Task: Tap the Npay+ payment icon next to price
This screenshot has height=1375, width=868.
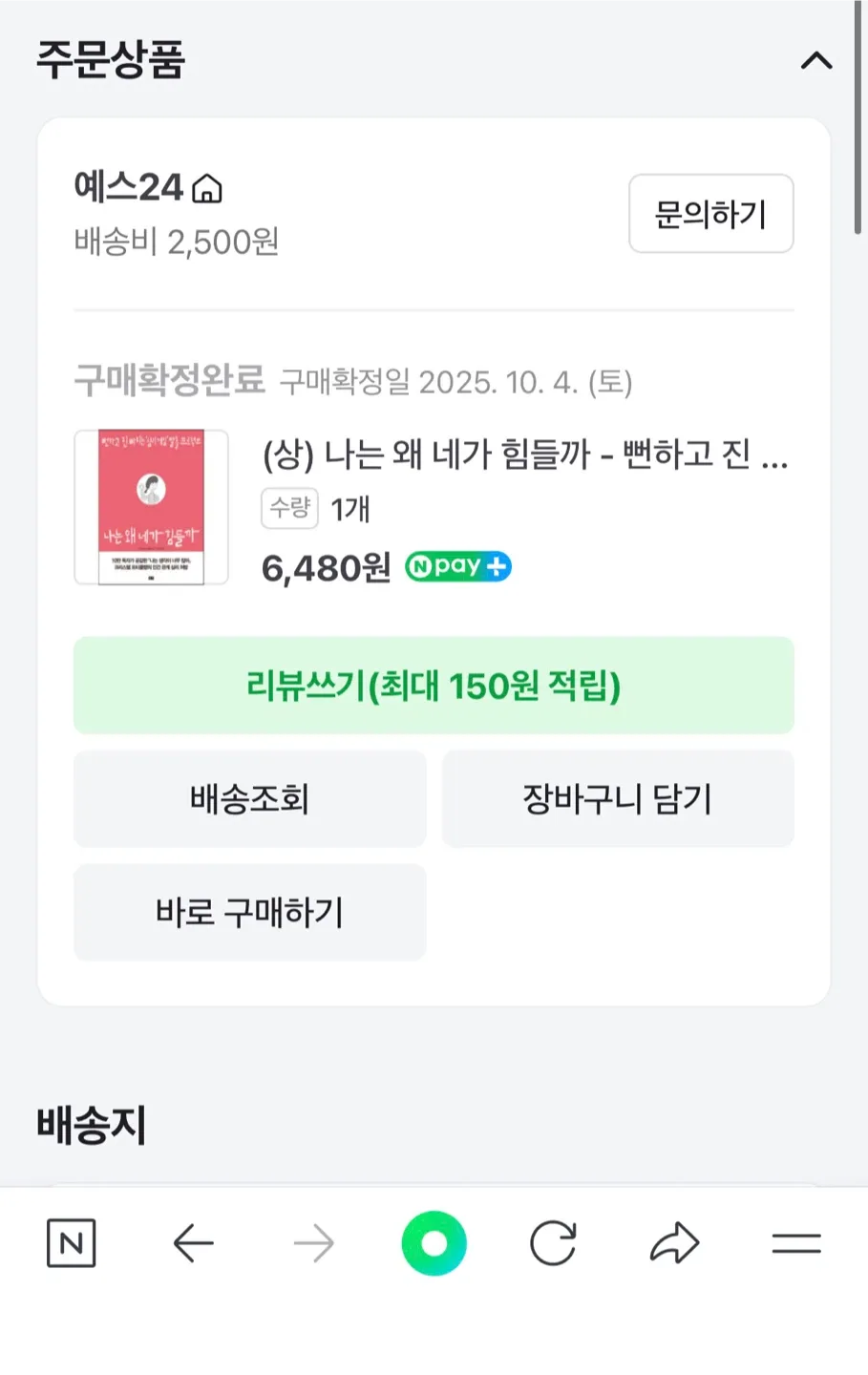Action: 456,566
